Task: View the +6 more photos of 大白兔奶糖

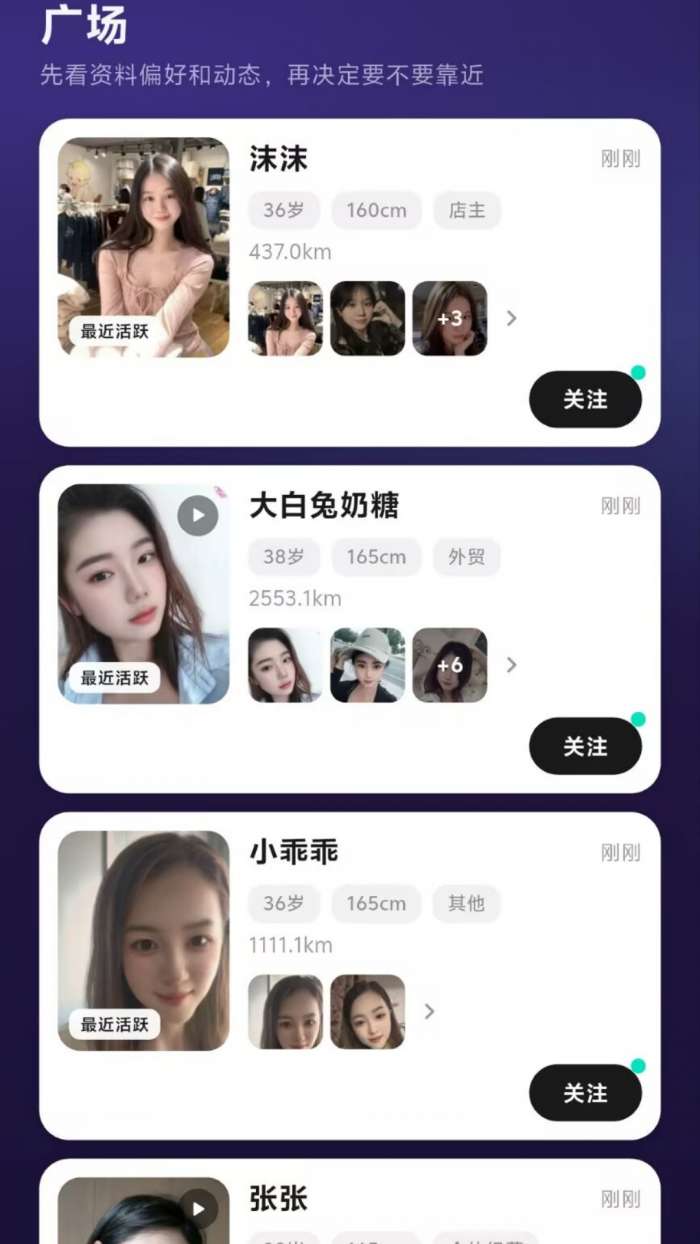Action: coord(450,665)
